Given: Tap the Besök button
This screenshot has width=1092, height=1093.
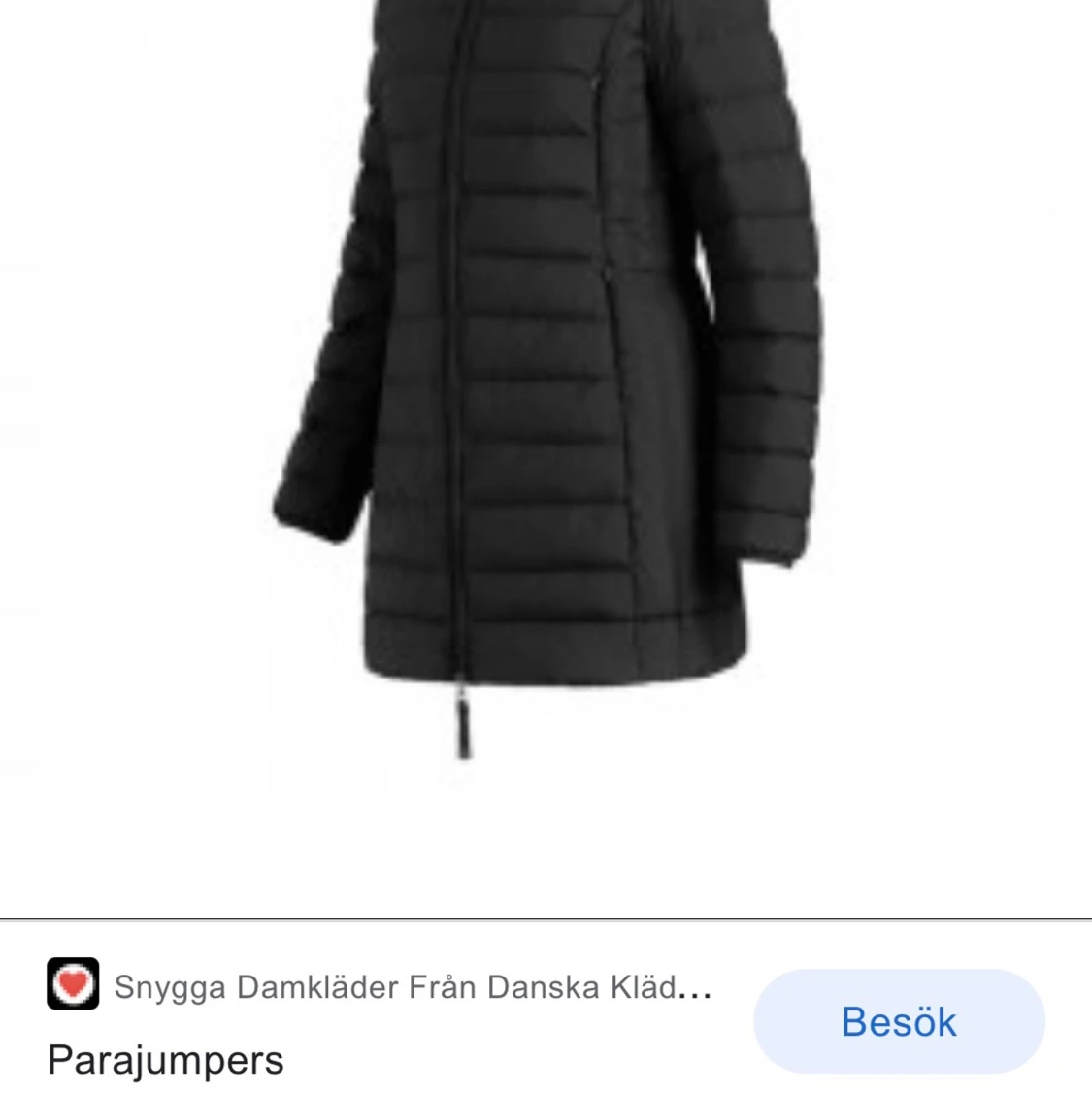Looking at the screenshot, I should 899,1021.
